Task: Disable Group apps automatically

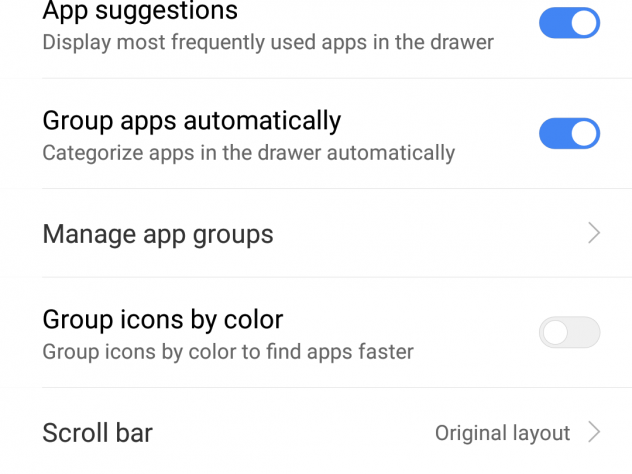Action: [569, 133]
